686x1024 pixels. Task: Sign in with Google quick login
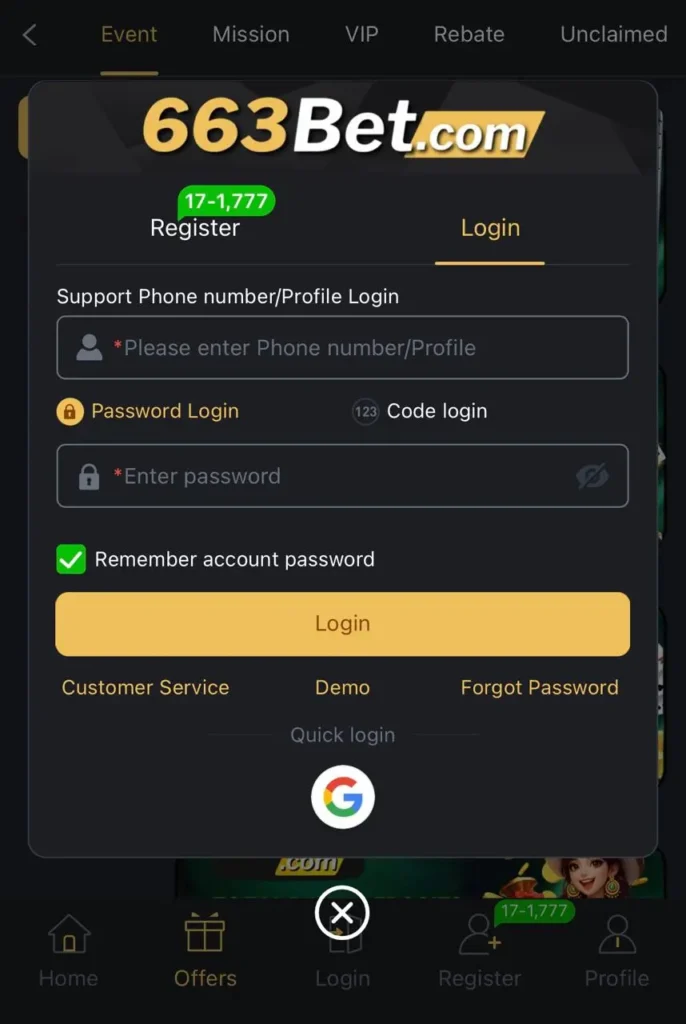342,797
